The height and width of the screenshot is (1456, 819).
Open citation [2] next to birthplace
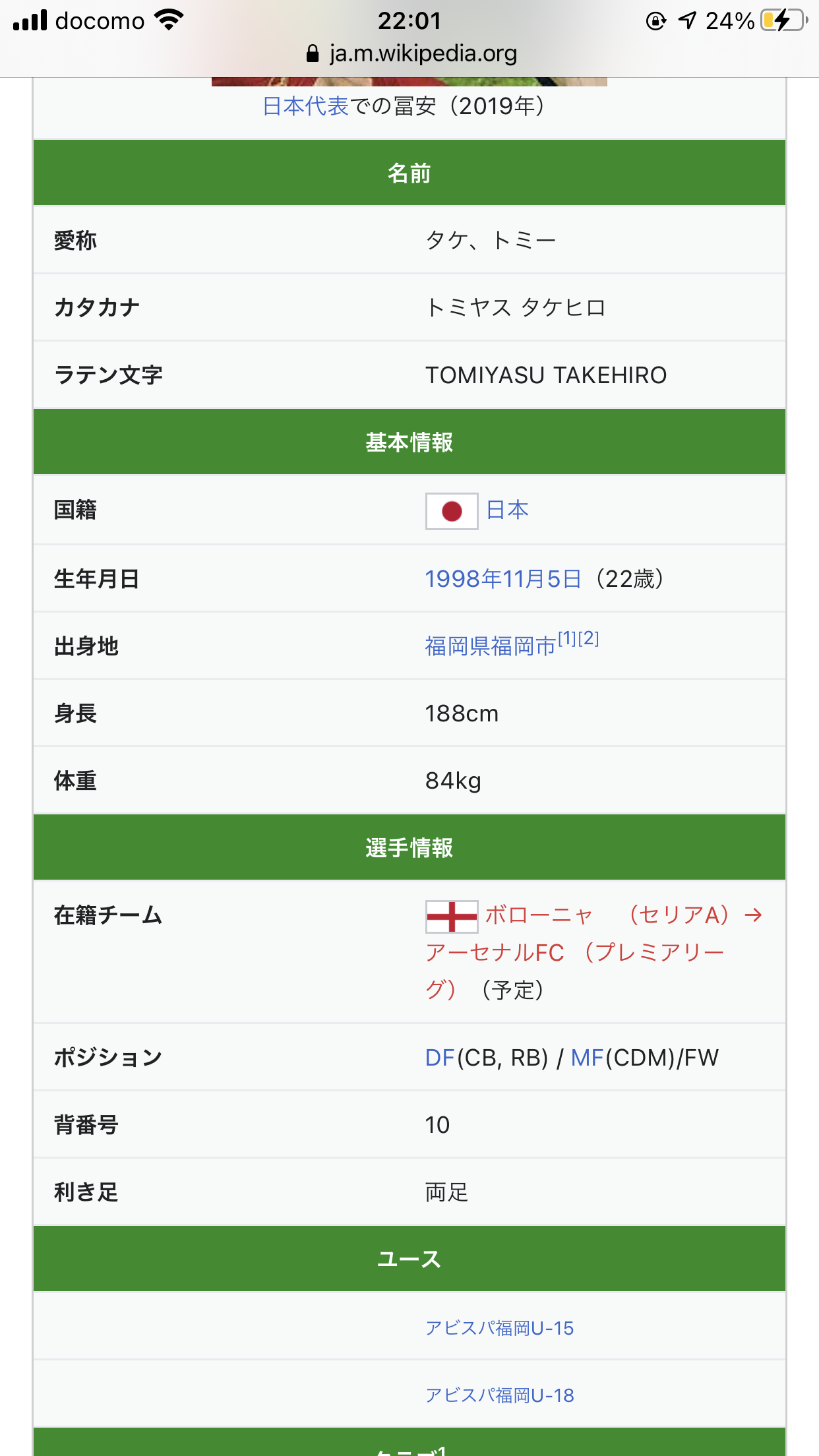coord(589,638)
